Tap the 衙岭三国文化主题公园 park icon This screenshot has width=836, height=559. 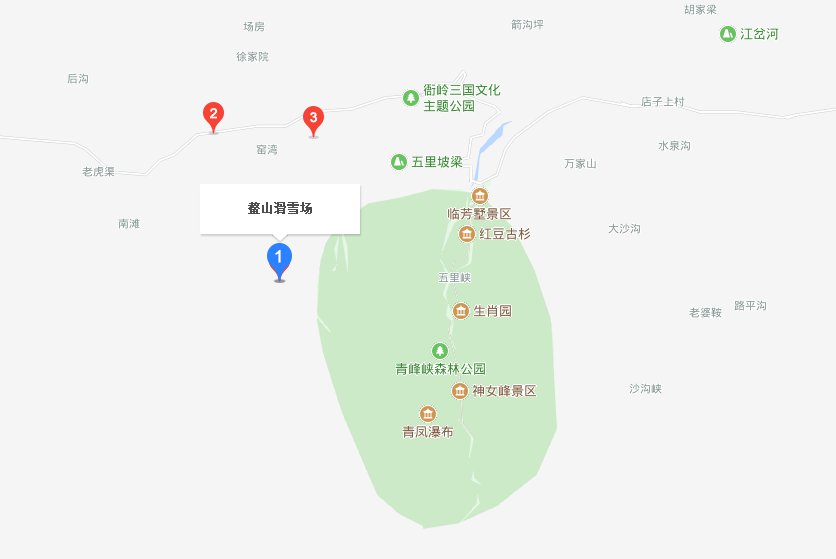click(x=410, y=97)
